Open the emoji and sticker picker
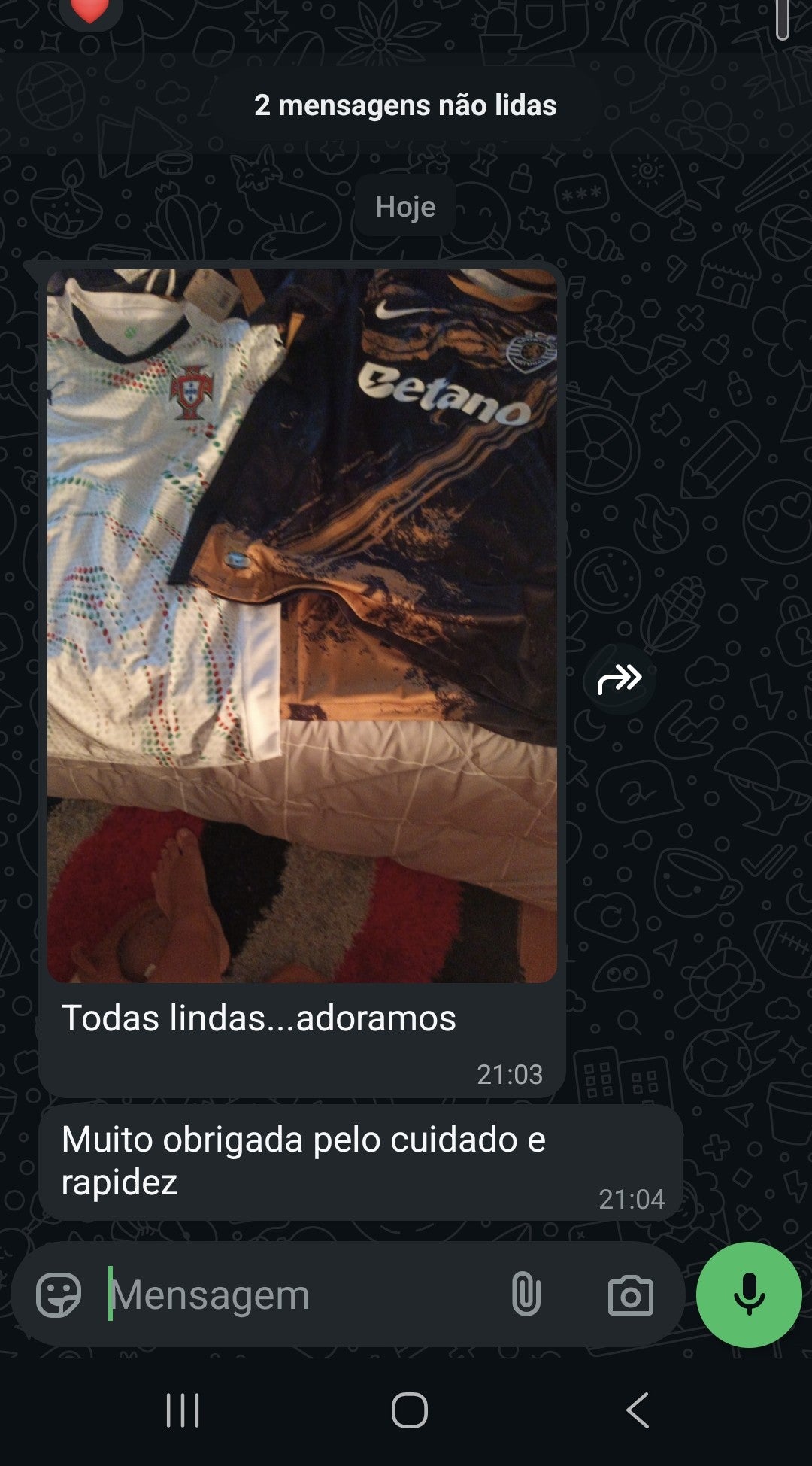 59,1295
